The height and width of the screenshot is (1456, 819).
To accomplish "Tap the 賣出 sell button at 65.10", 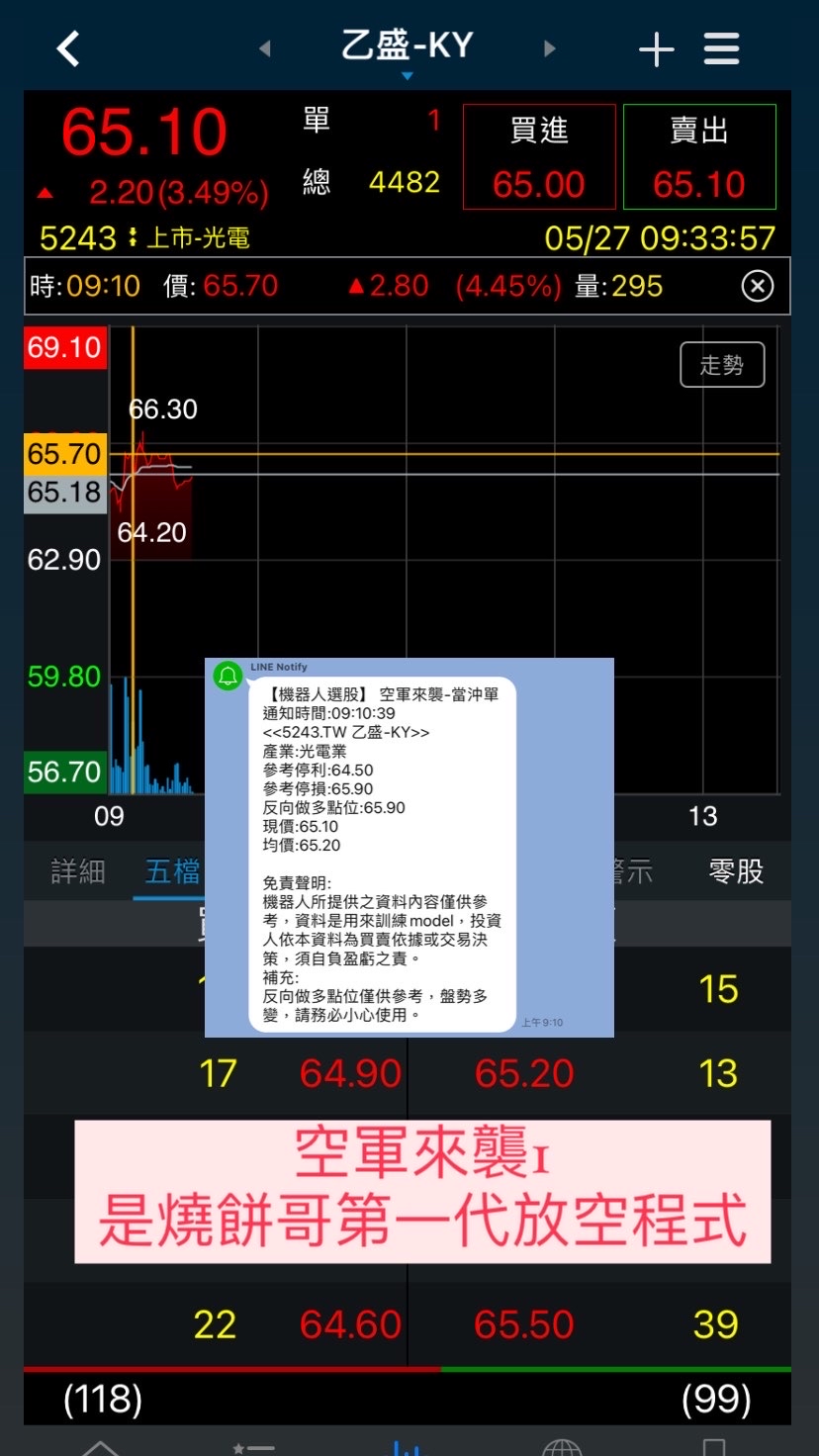I will tap(699, 157).
